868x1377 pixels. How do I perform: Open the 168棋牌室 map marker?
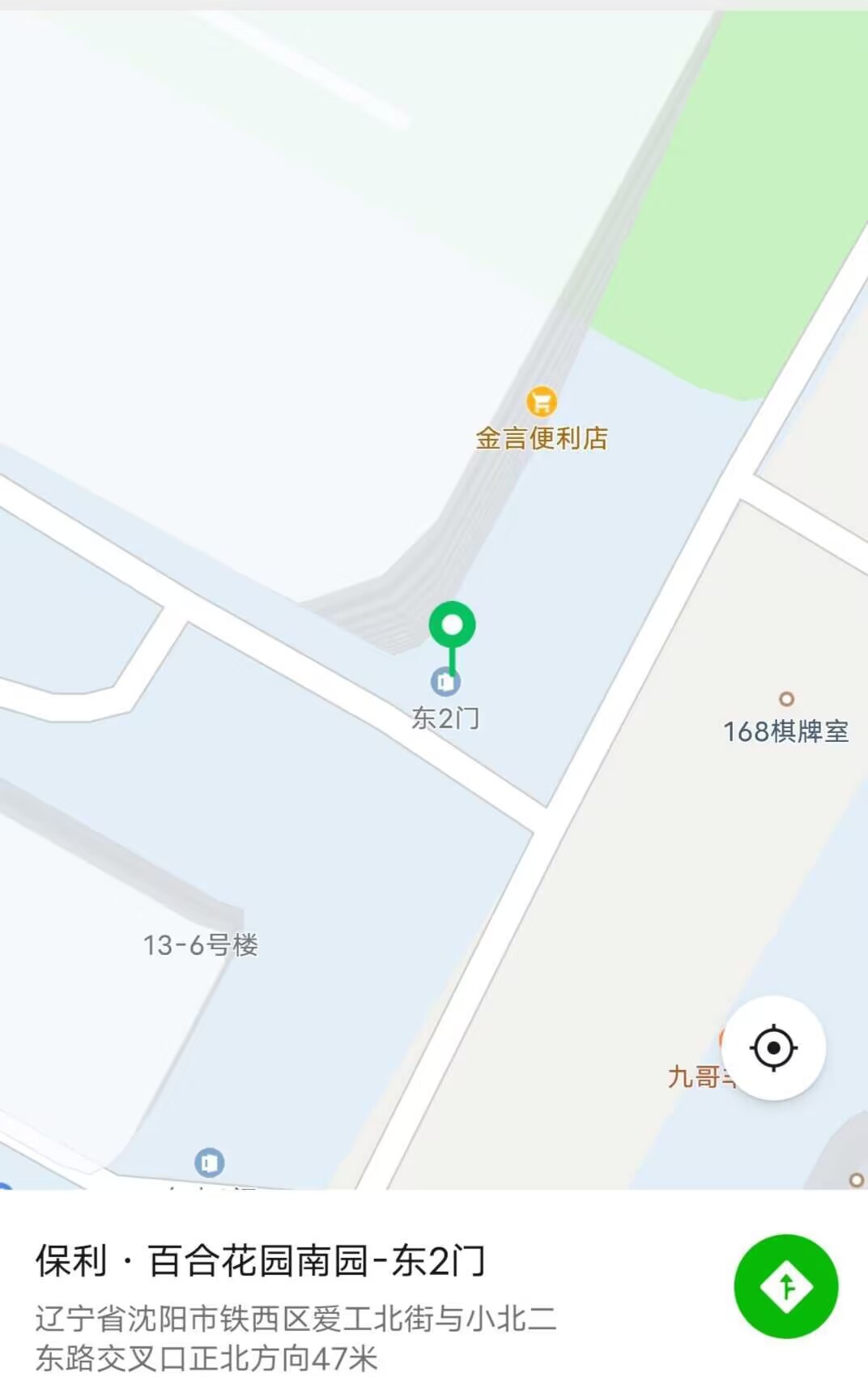click(785, 699)
